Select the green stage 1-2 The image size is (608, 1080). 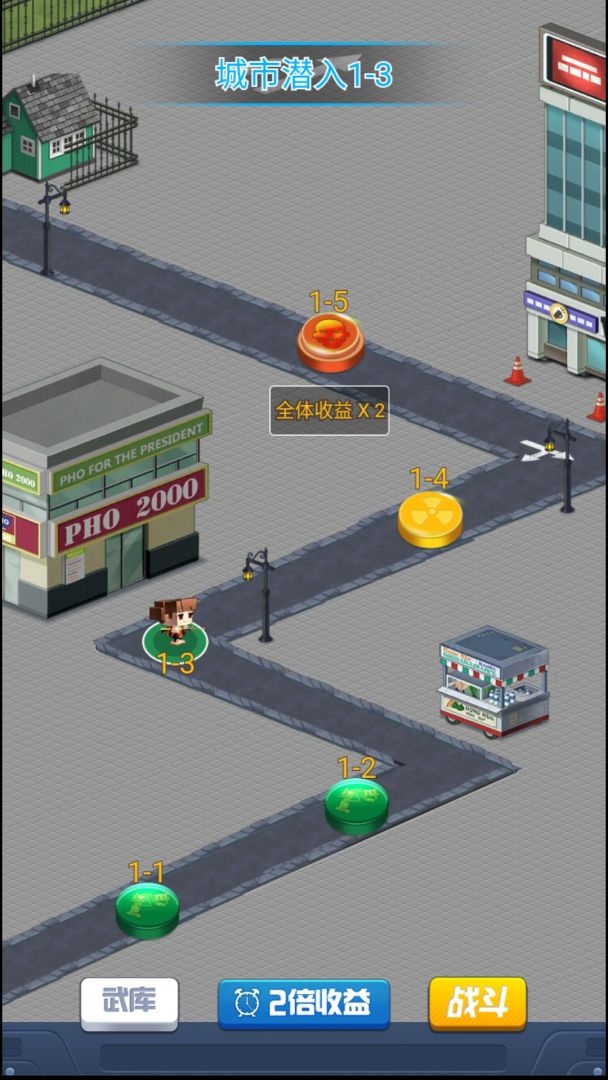(356, 803)
